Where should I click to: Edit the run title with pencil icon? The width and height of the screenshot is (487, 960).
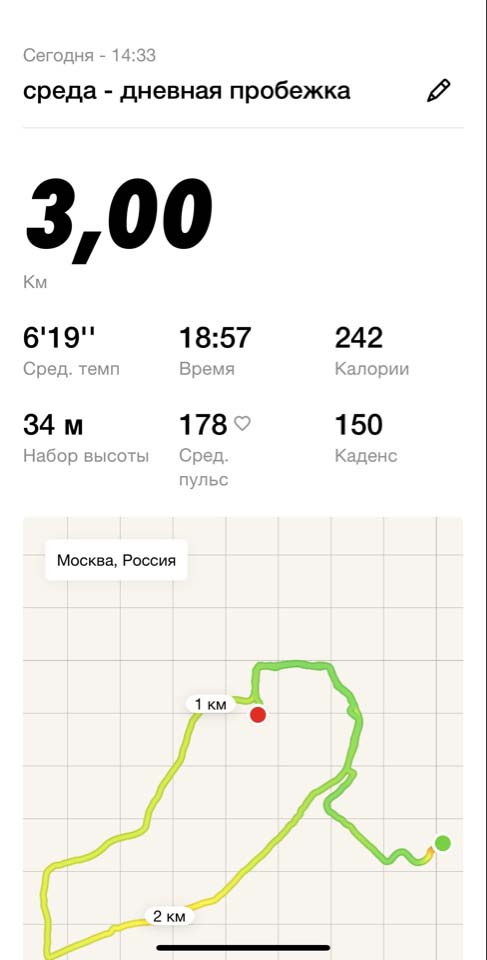[x=439, y=91]
